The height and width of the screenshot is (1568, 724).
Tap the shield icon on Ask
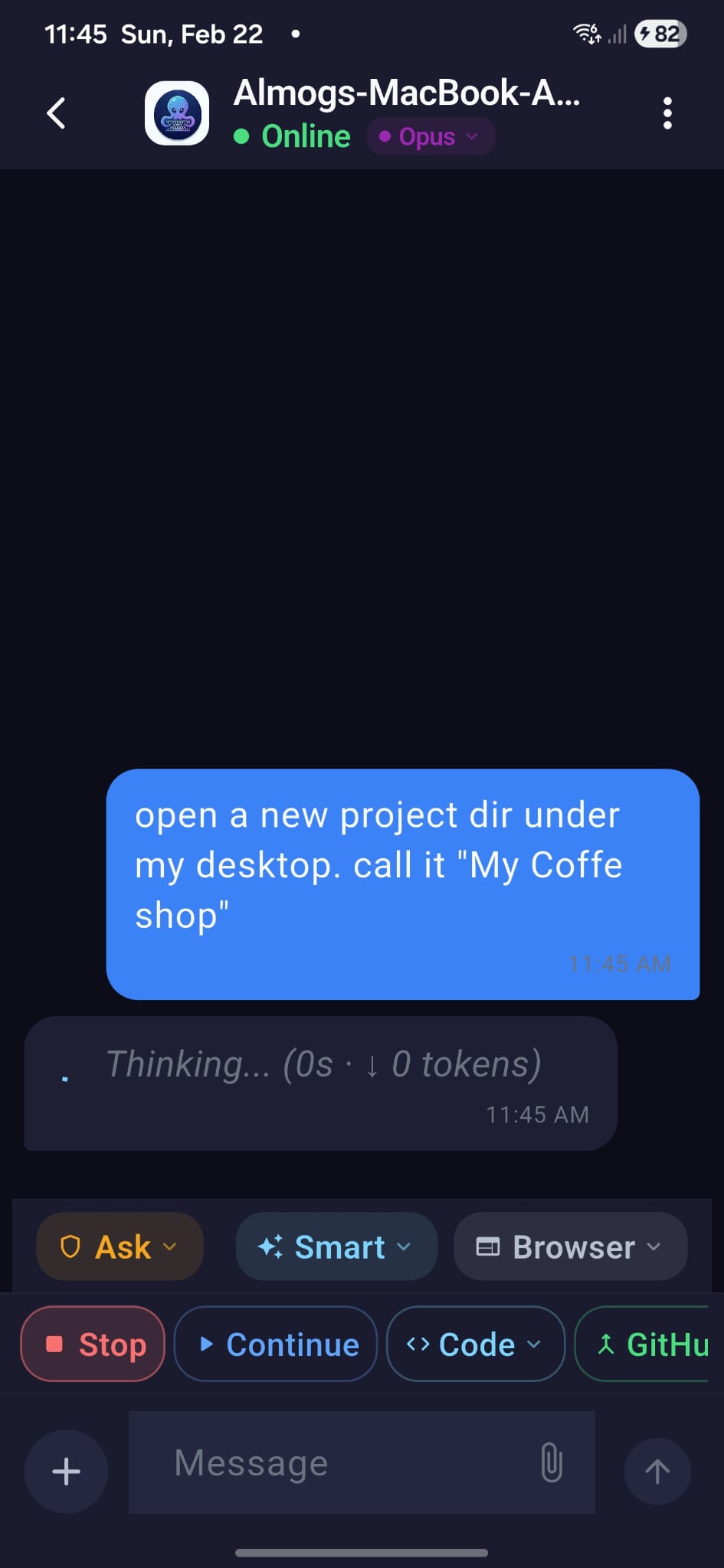[71, 1246]
